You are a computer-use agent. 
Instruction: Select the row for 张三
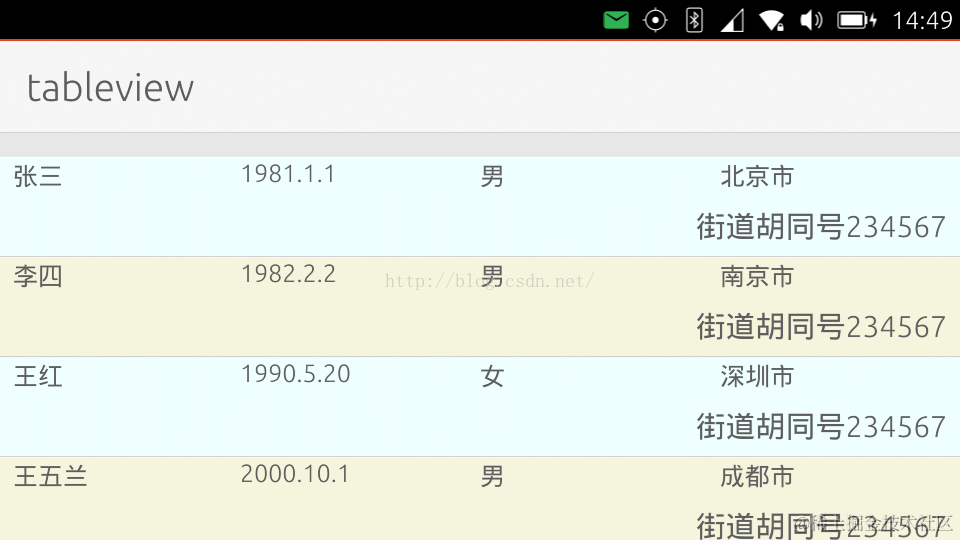480,206
